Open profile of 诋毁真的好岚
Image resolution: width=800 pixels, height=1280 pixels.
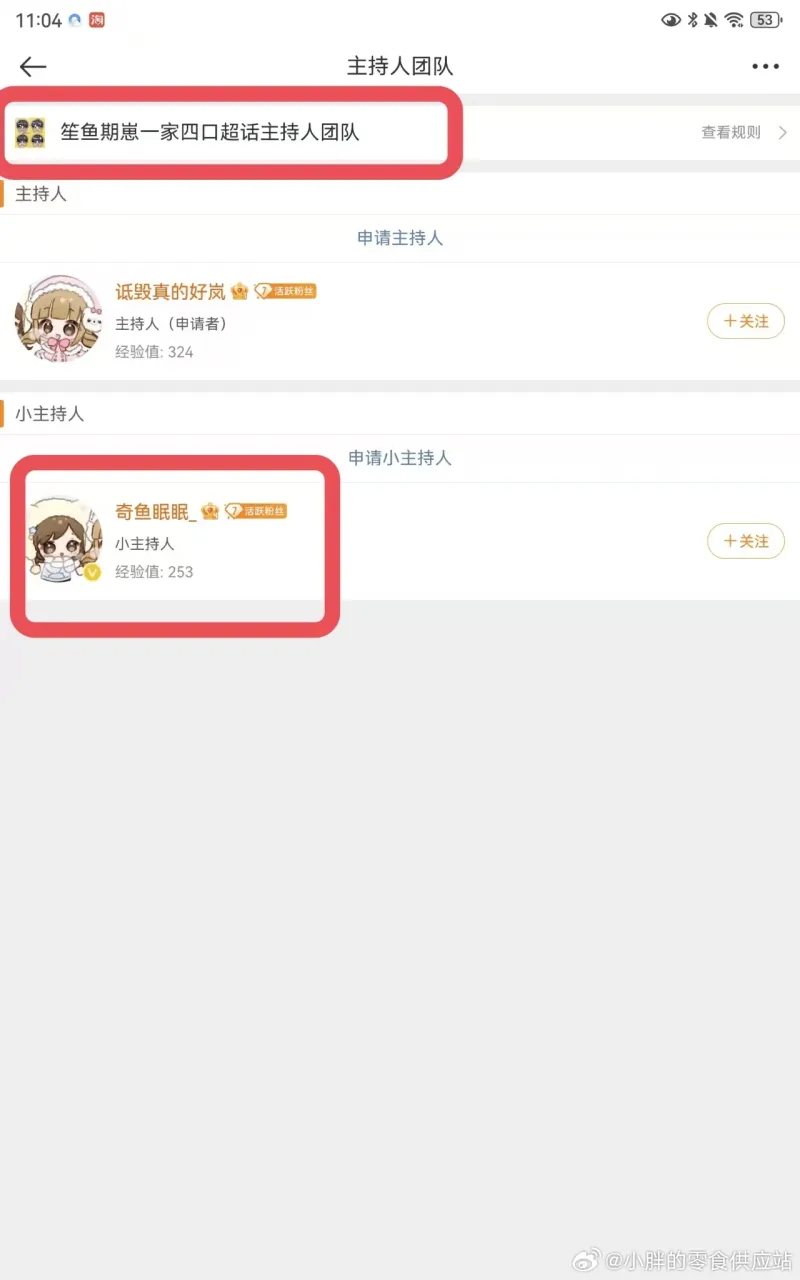[60, 320]
